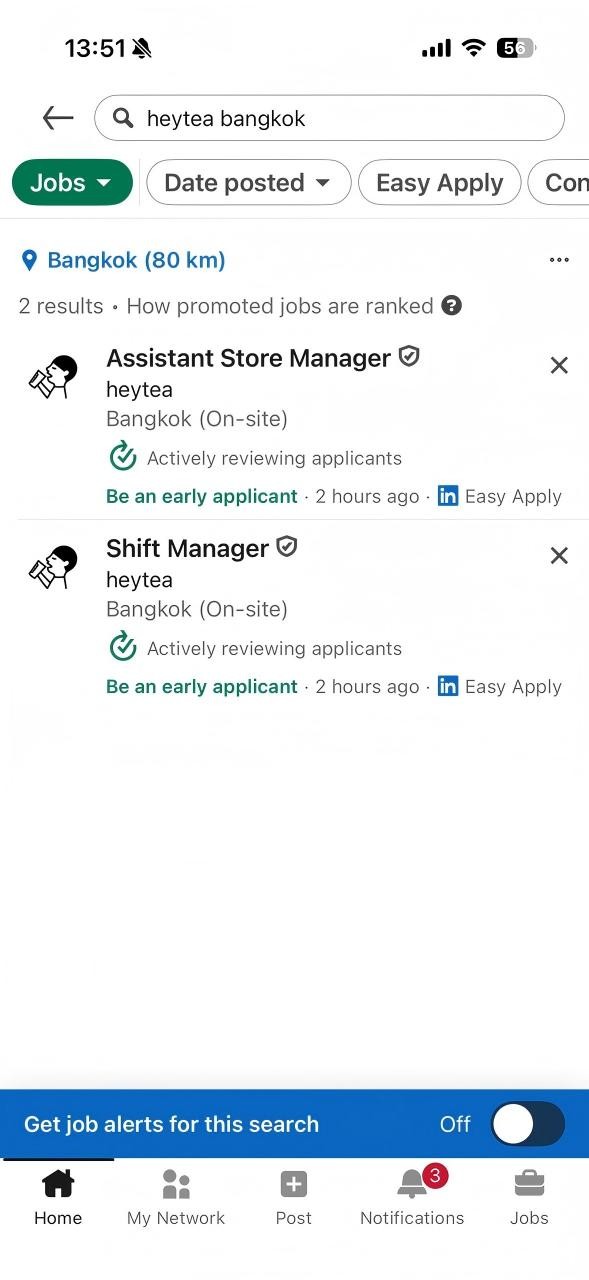Image resolution: width=589 pixels, height=1280 pixels.
Task: Show how promoted jobs are ranked help
Action: click(452, 306)
